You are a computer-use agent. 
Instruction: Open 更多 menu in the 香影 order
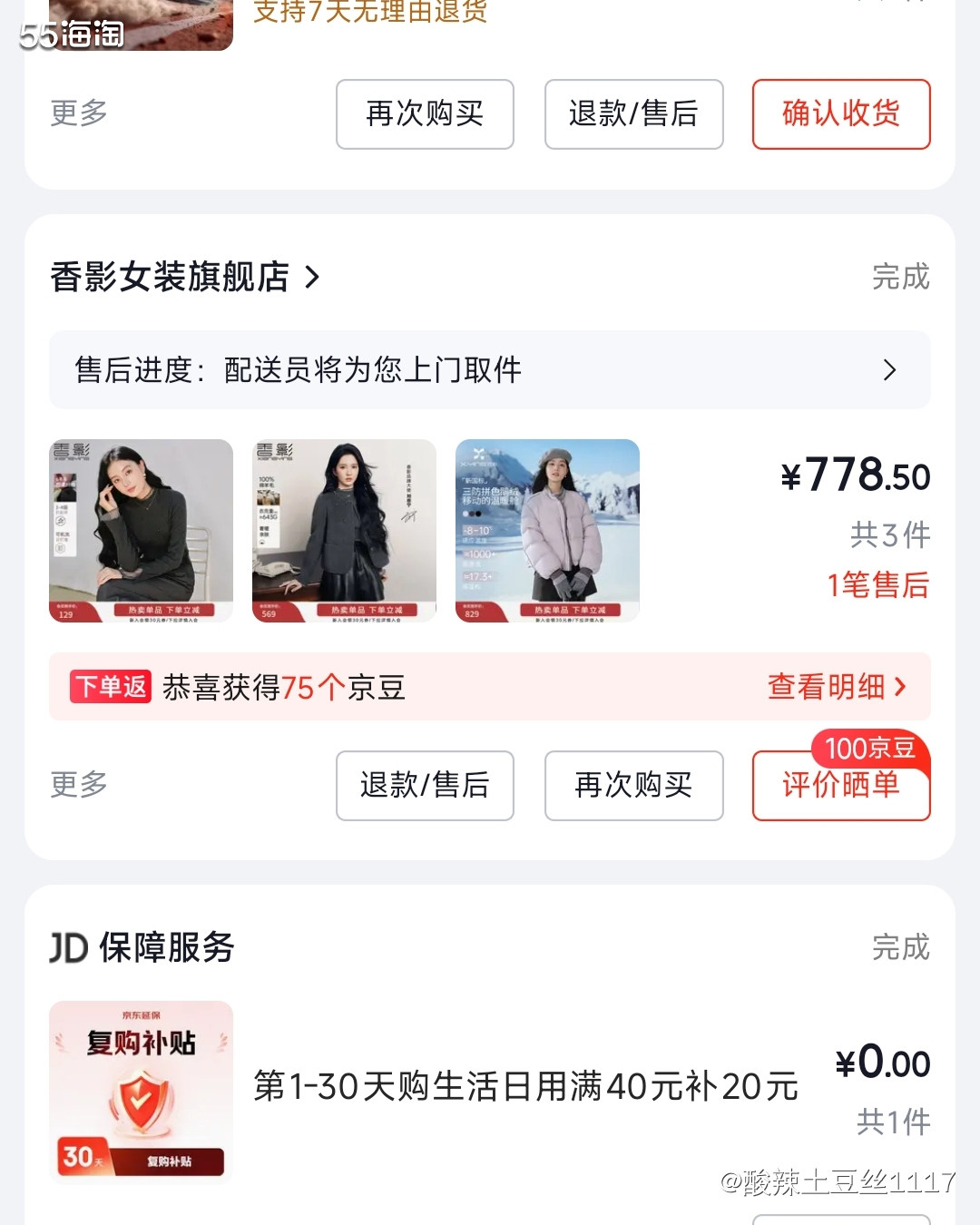[77, 787]
